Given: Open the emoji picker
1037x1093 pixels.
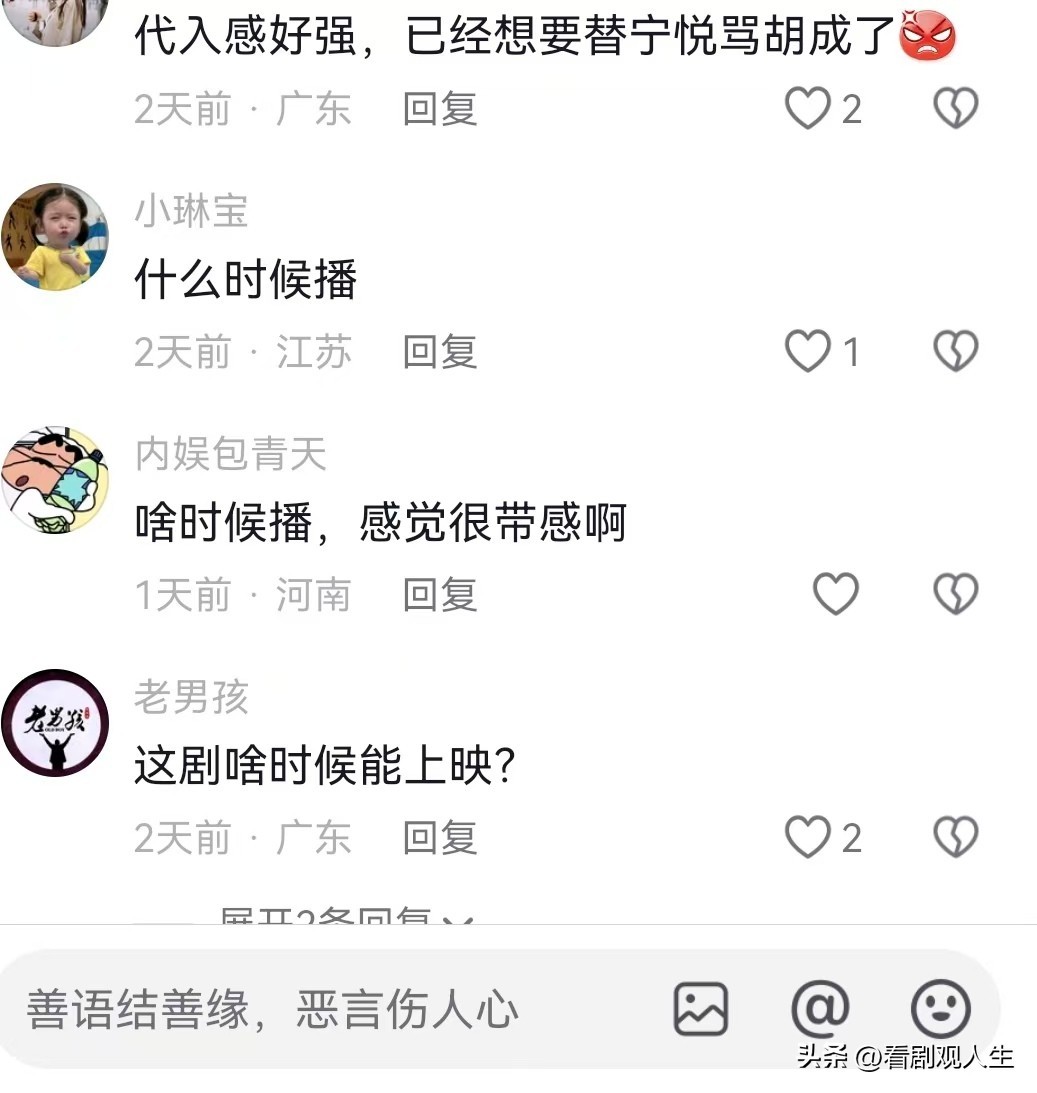Looking at the screenshot, I should coord(940,1009).
